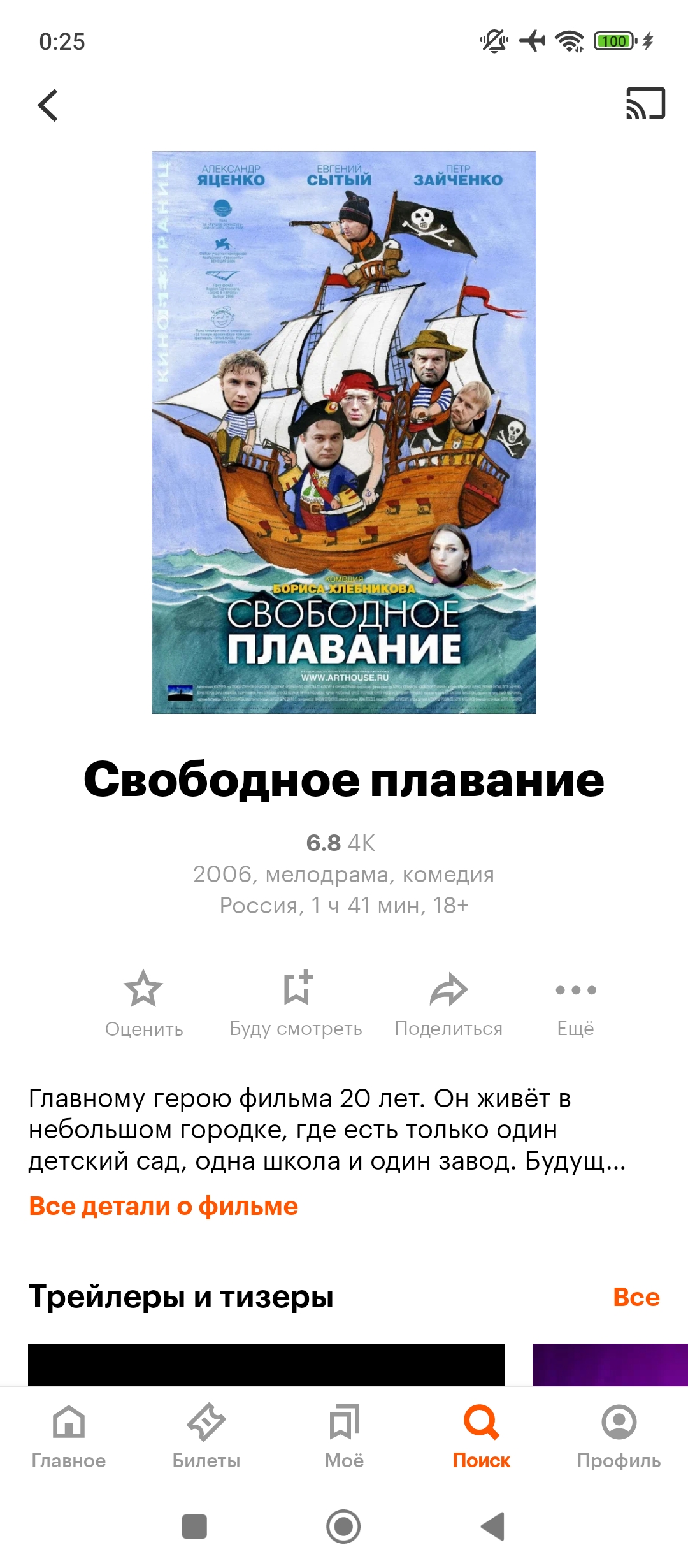View all trailers via Все
Viewport: 688px width, 1568px height.
point(636,1297)
